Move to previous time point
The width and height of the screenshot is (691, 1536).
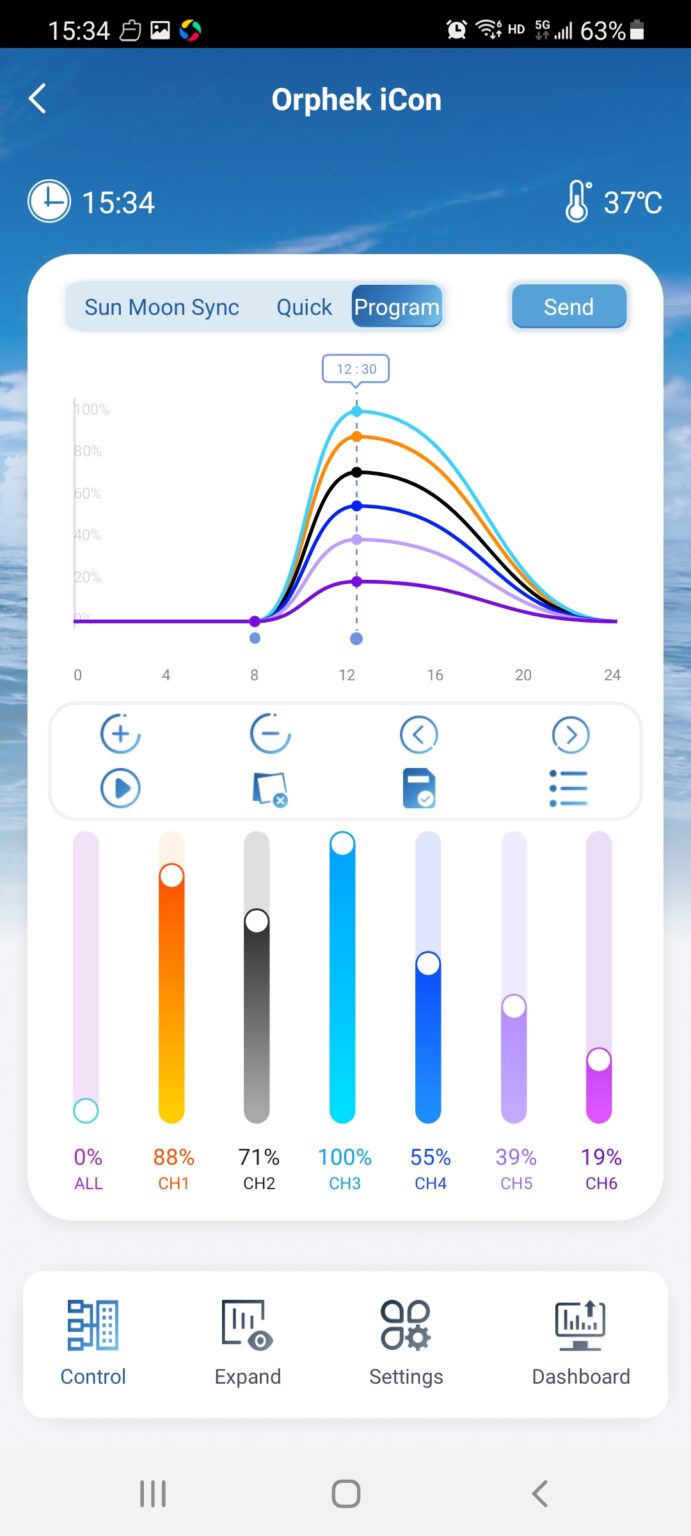[419, 735]
